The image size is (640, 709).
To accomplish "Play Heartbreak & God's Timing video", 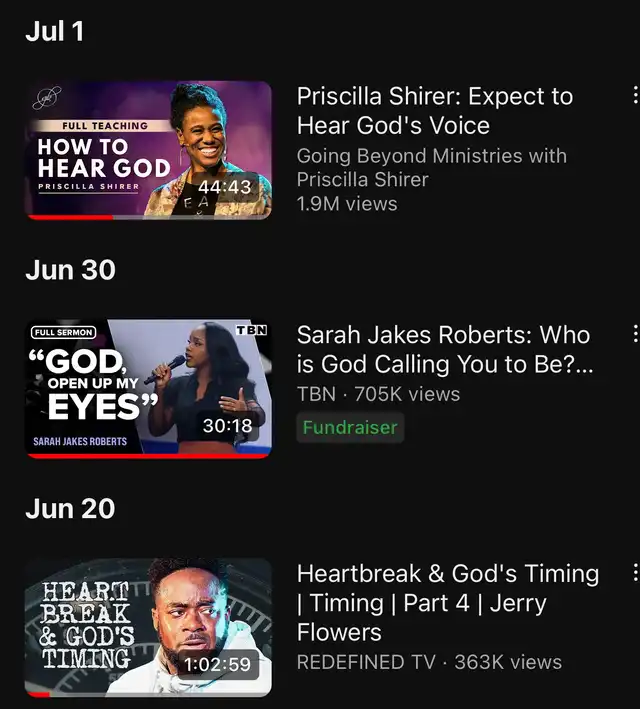I will pyautogui.click(x=148, y=626).
